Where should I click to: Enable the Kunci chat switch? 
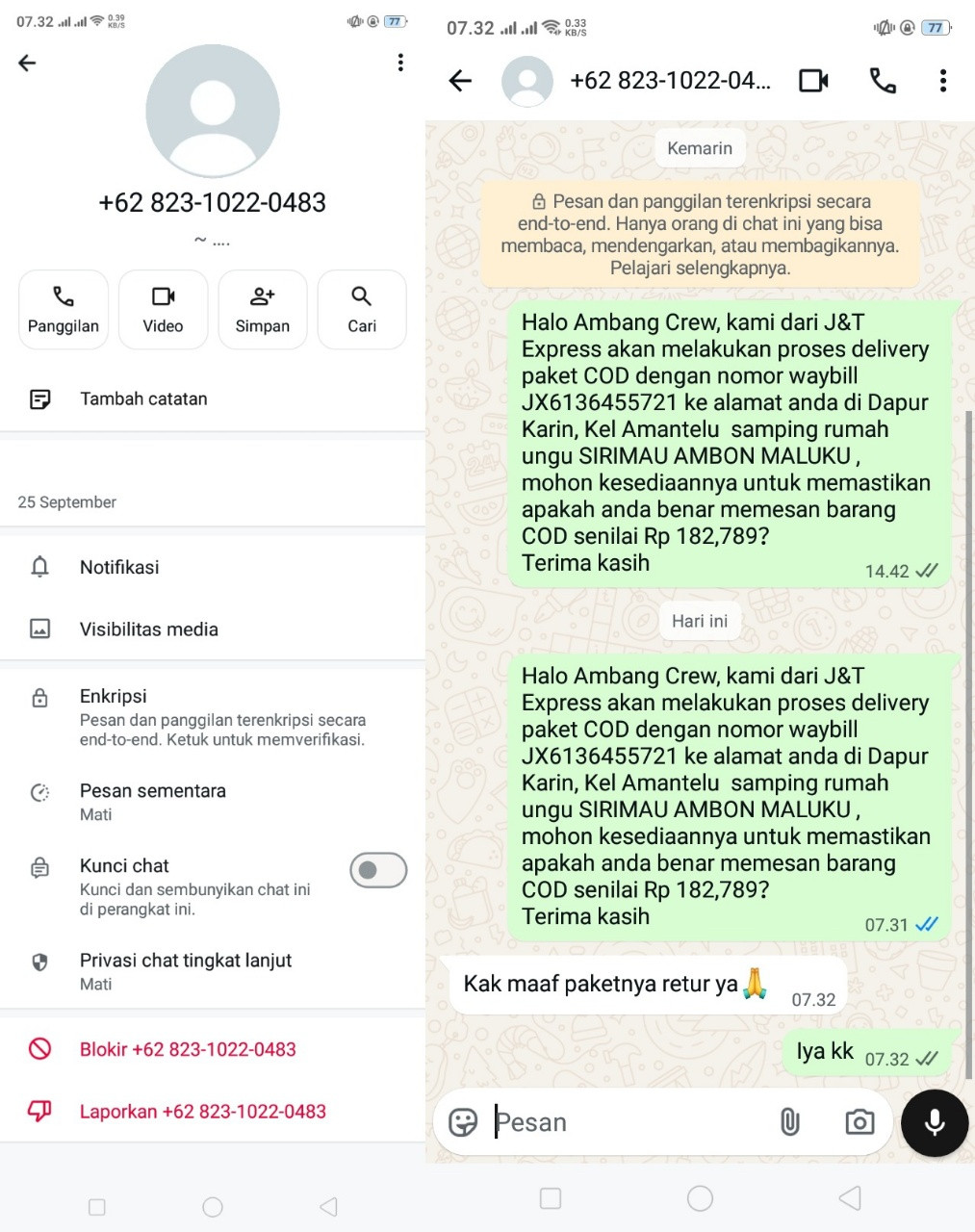(378, 870)
